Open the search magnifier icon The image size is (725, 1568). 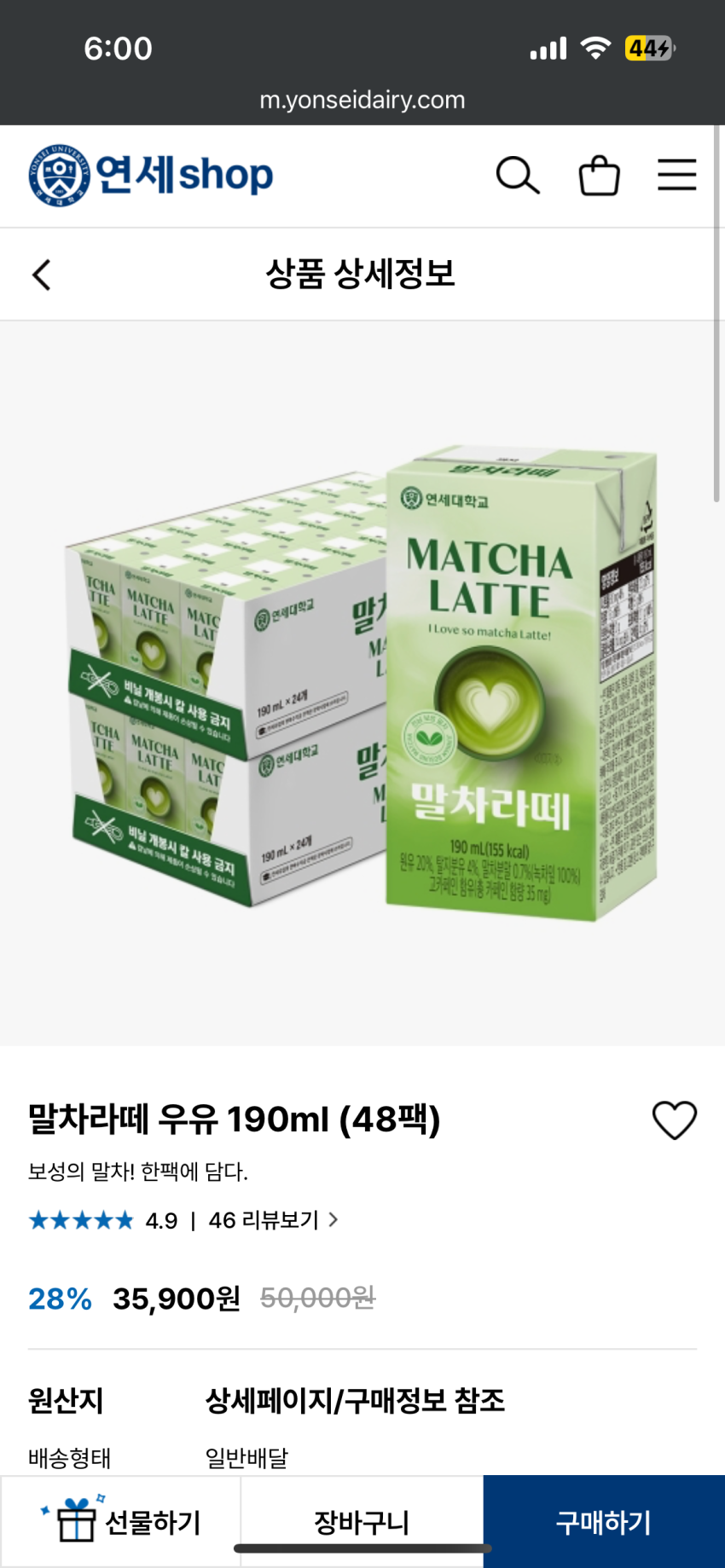point(517,176)
